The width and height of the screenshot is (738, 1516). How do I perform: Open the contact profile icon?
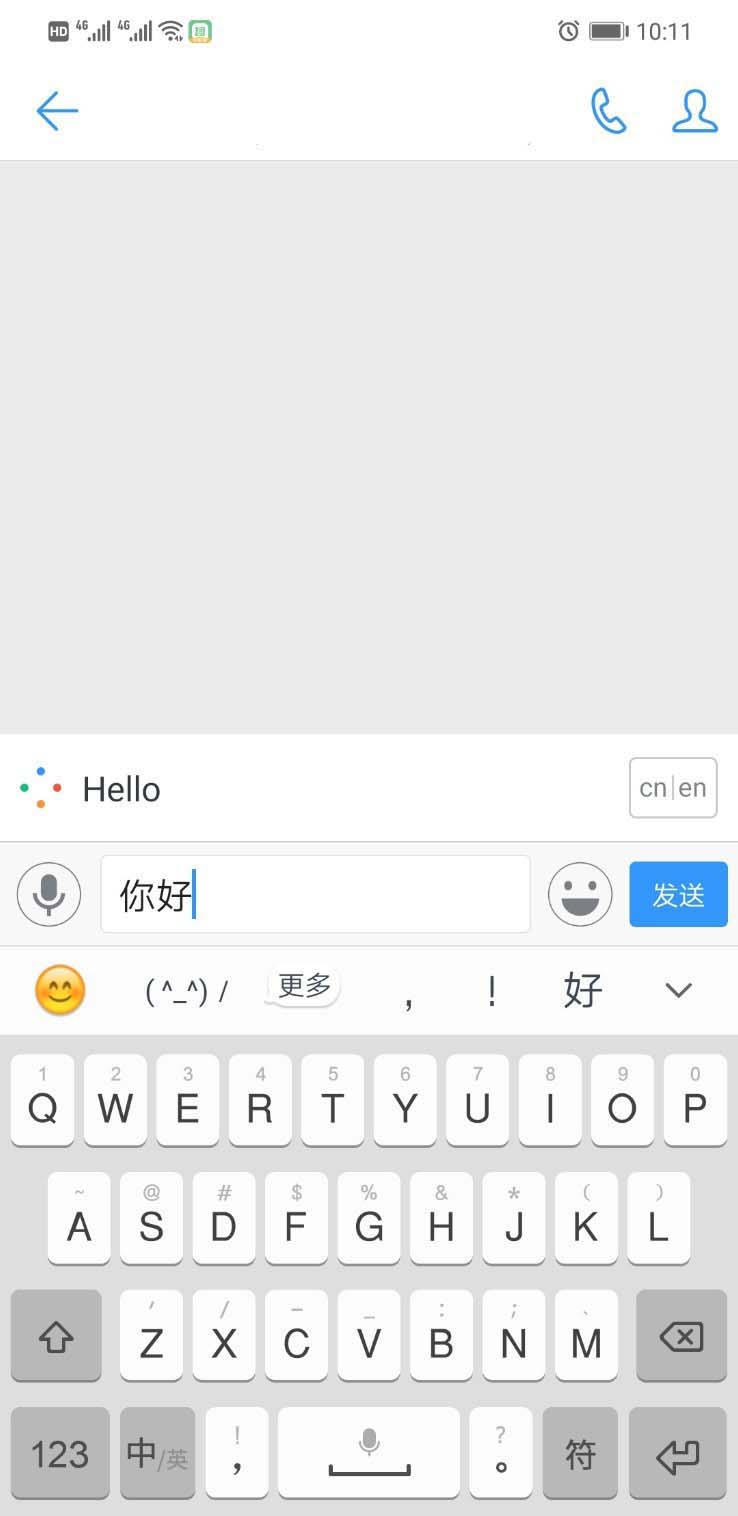(694, 111)
